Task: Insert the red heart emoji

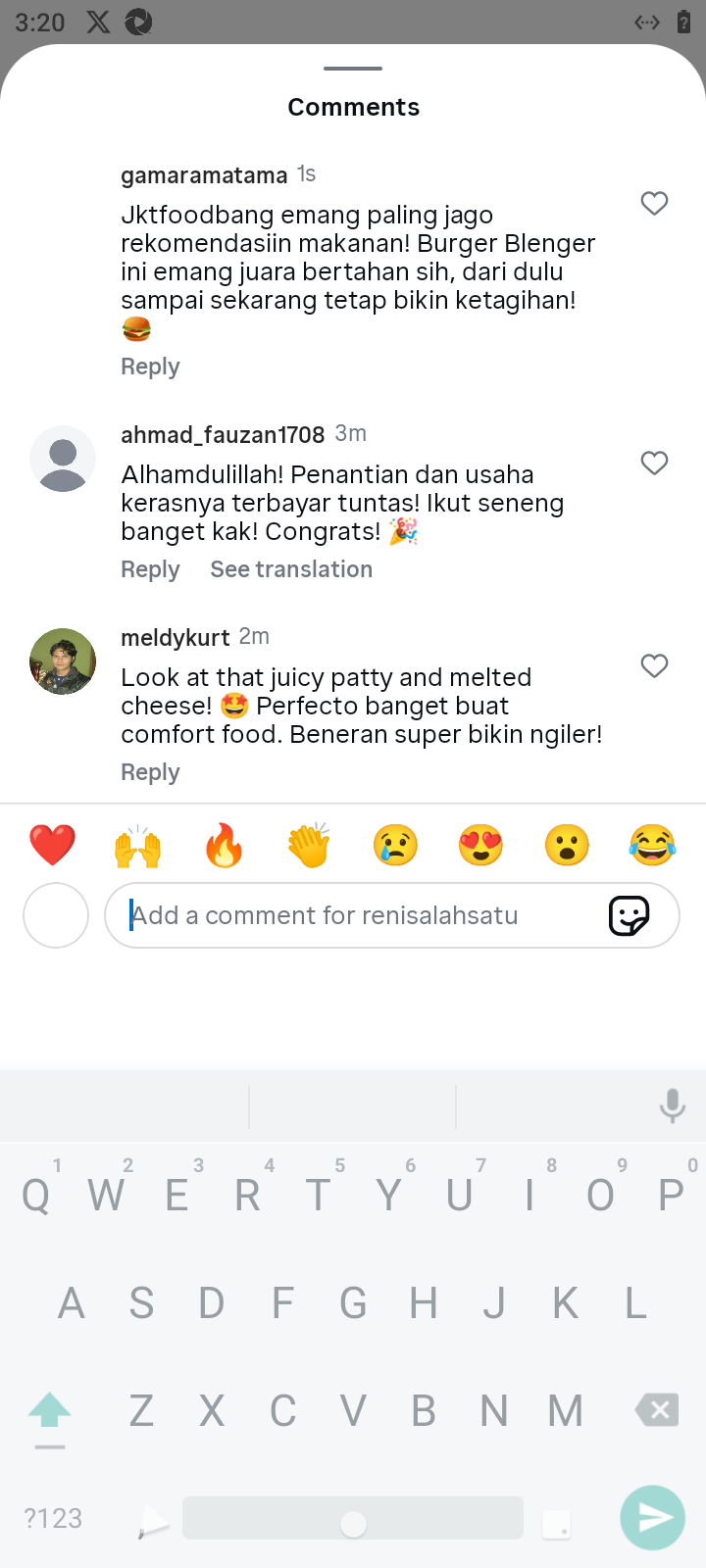Action: tap(52, 845)
